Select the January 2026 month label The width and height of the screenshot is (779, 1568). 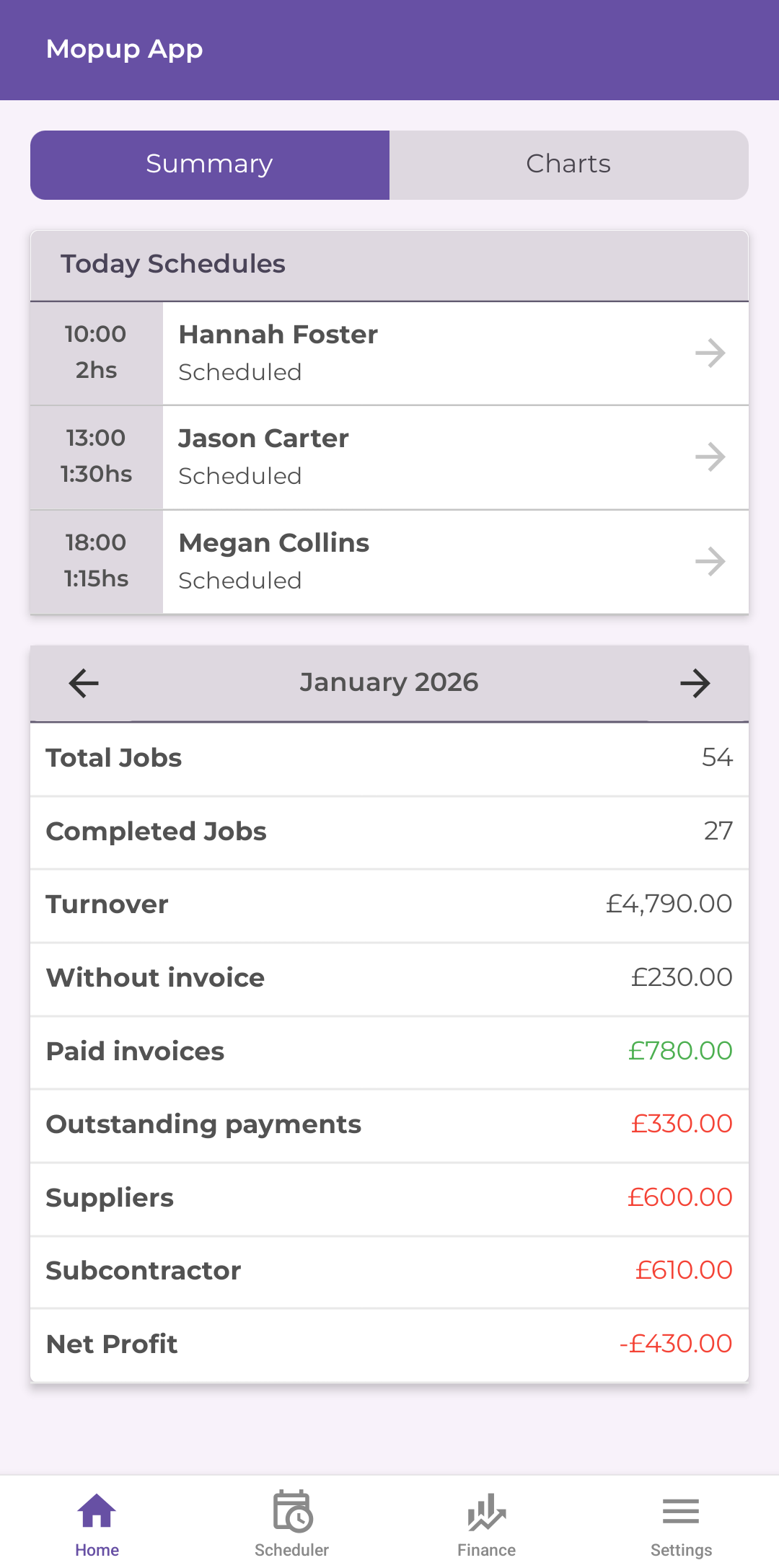click(x=389, y=682)
